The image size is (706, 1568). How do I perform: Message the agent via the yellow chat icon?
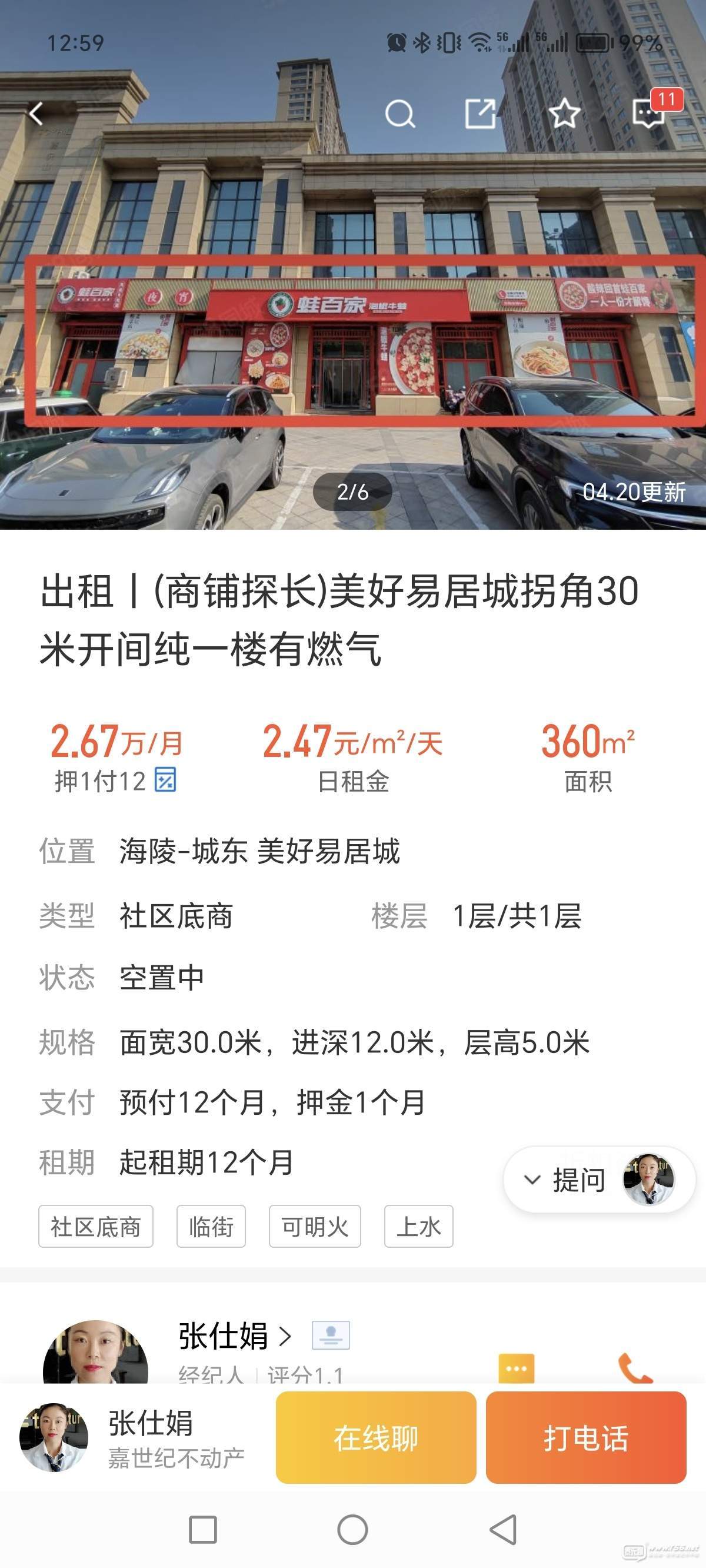(x=516, y=1367)
